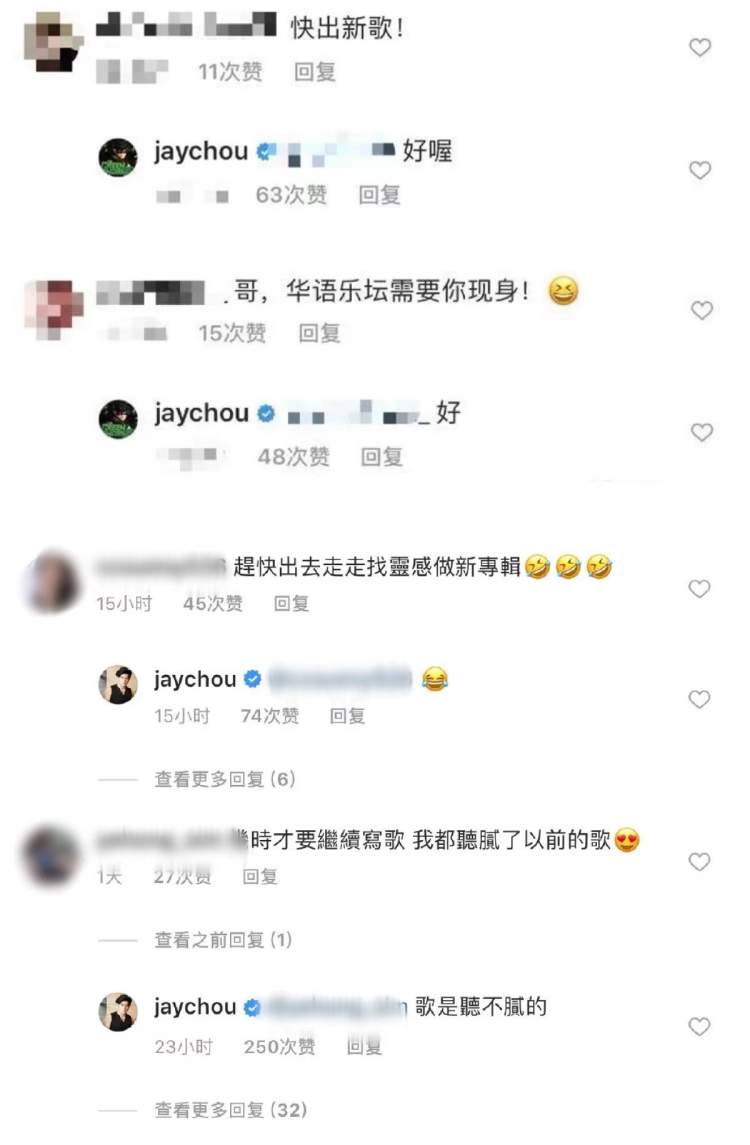This screenshot has width=750, height=1145.
Task: Like the comment 快出新歌!
Action: (x=699, y=47)
